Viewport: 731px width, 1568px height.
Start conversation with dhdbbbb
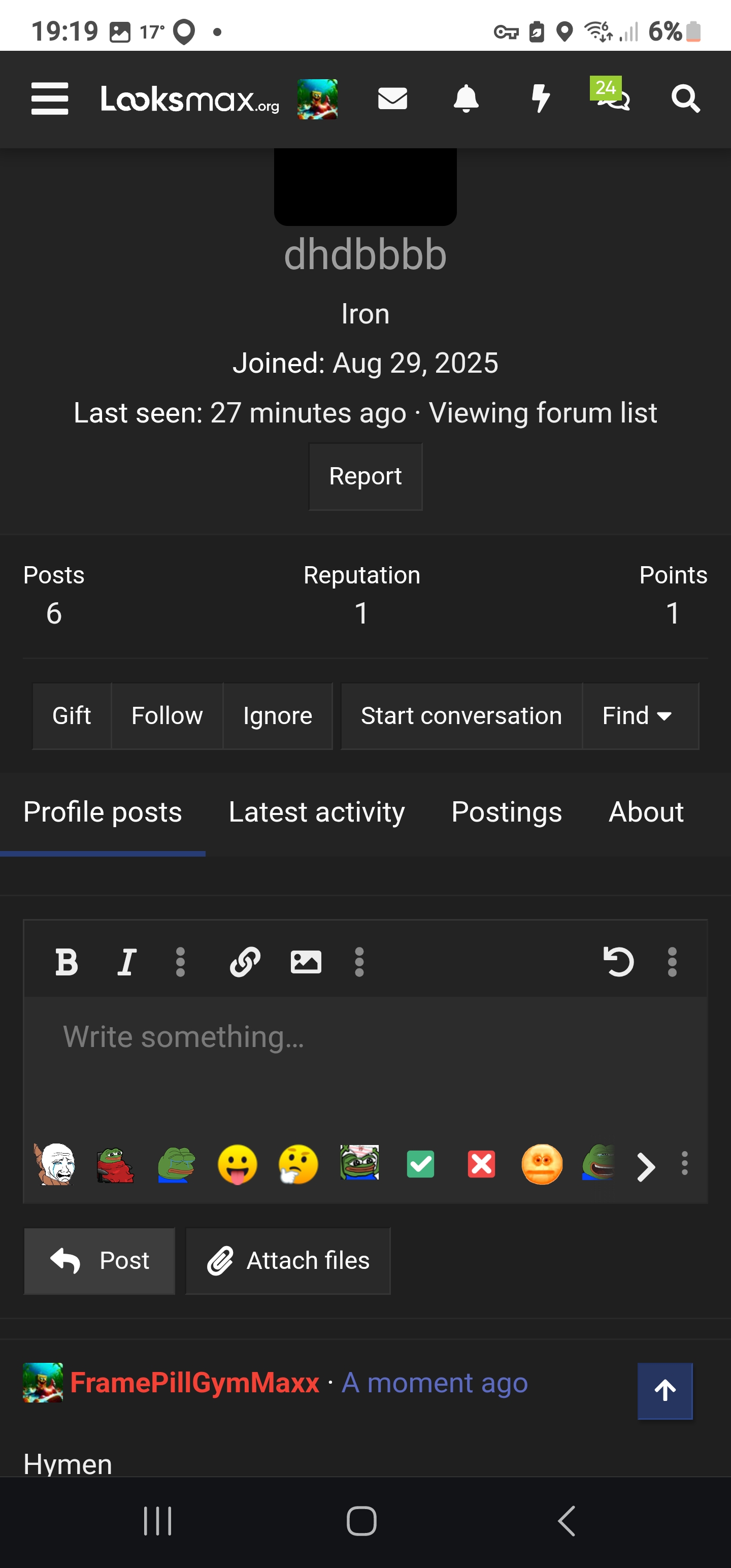tap(461, 716)
